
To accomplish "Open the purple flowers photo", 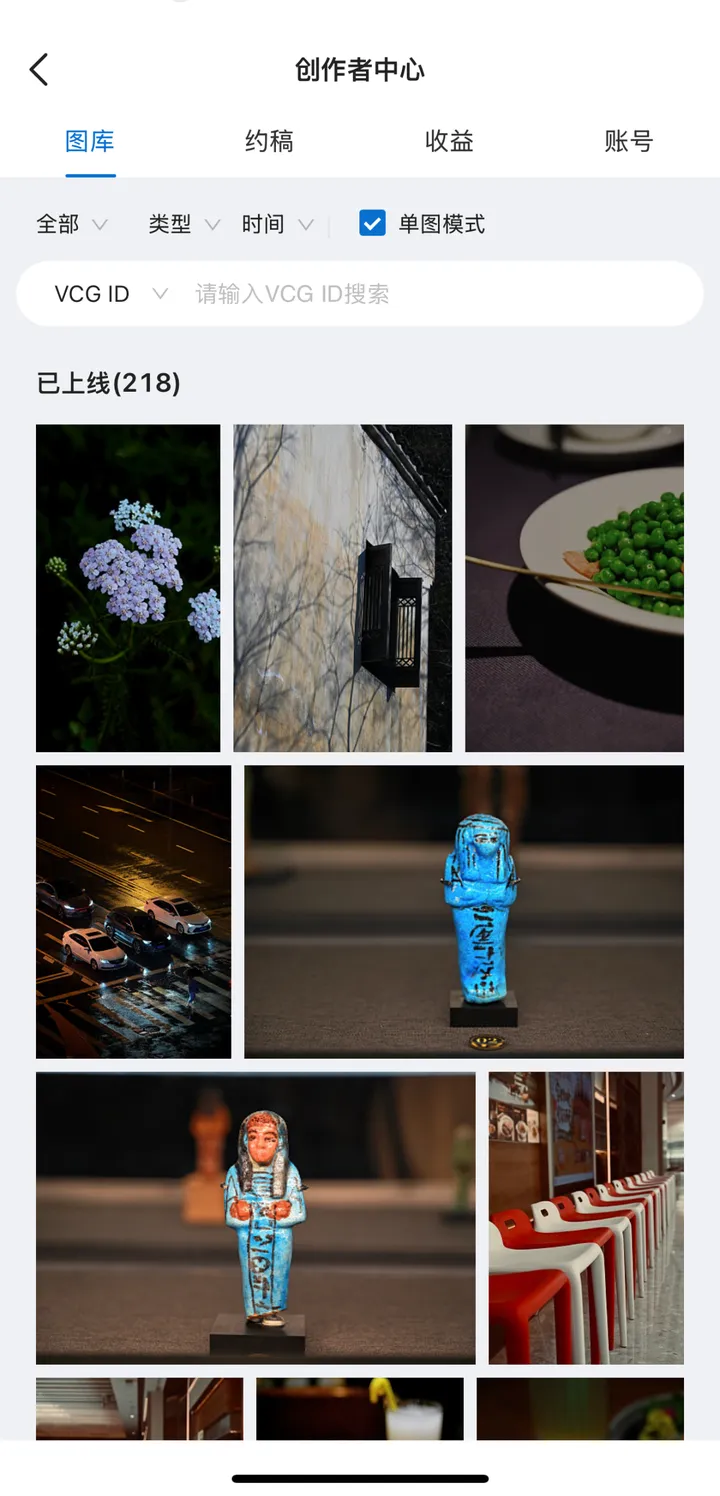I will [128, 588].
